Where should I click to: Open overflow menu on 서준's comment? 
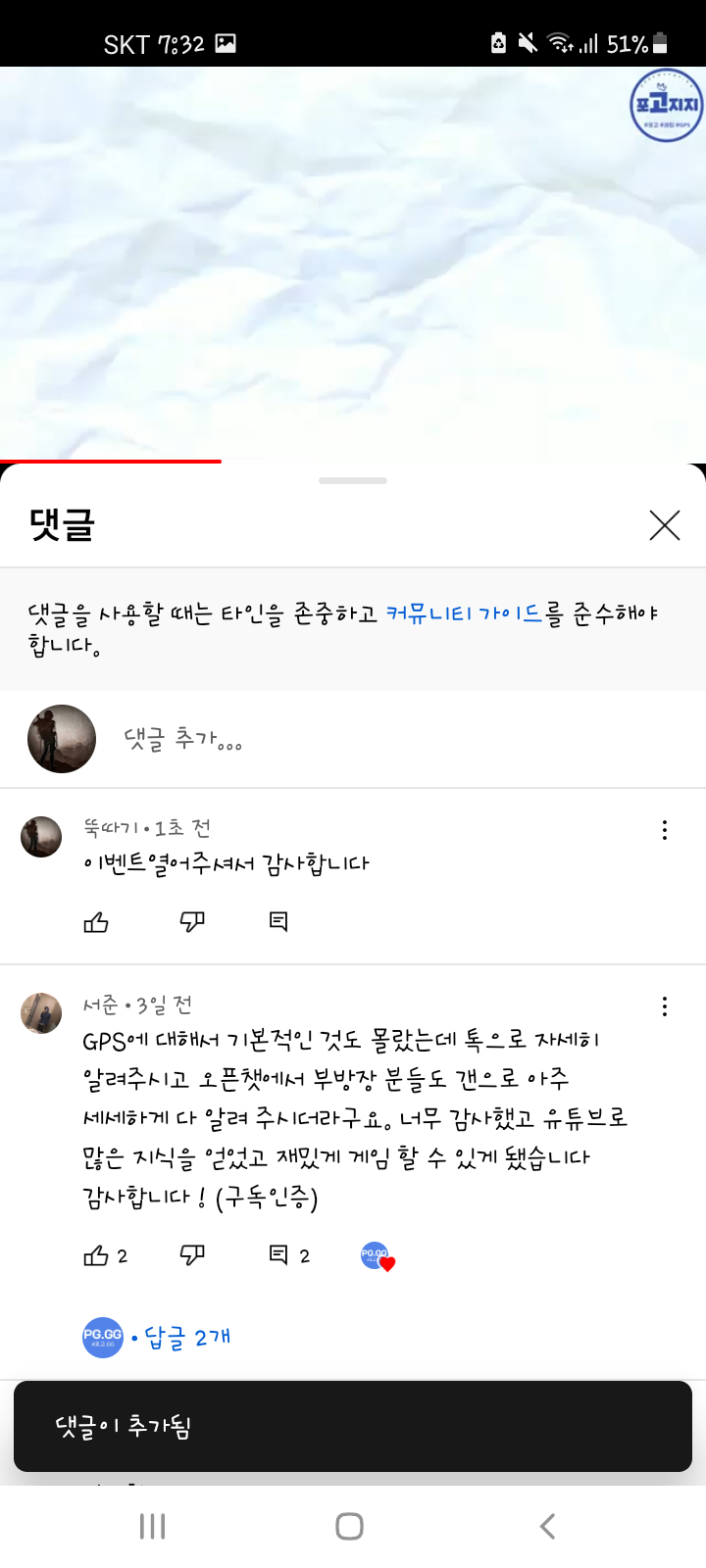click(x=665, y=1006)
